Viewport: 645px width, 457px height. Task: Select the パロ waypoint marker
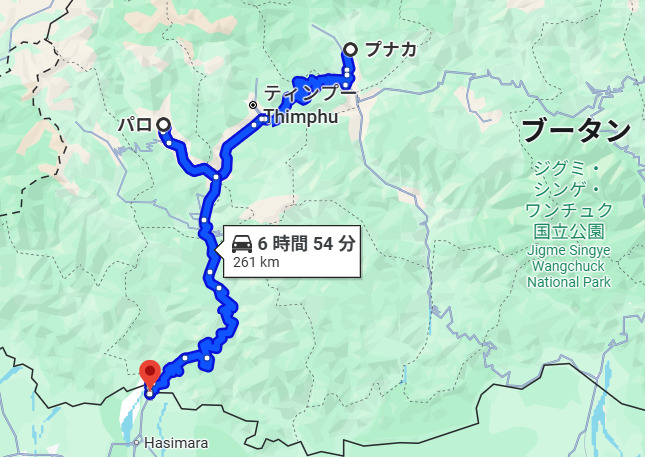pos(162,125)
